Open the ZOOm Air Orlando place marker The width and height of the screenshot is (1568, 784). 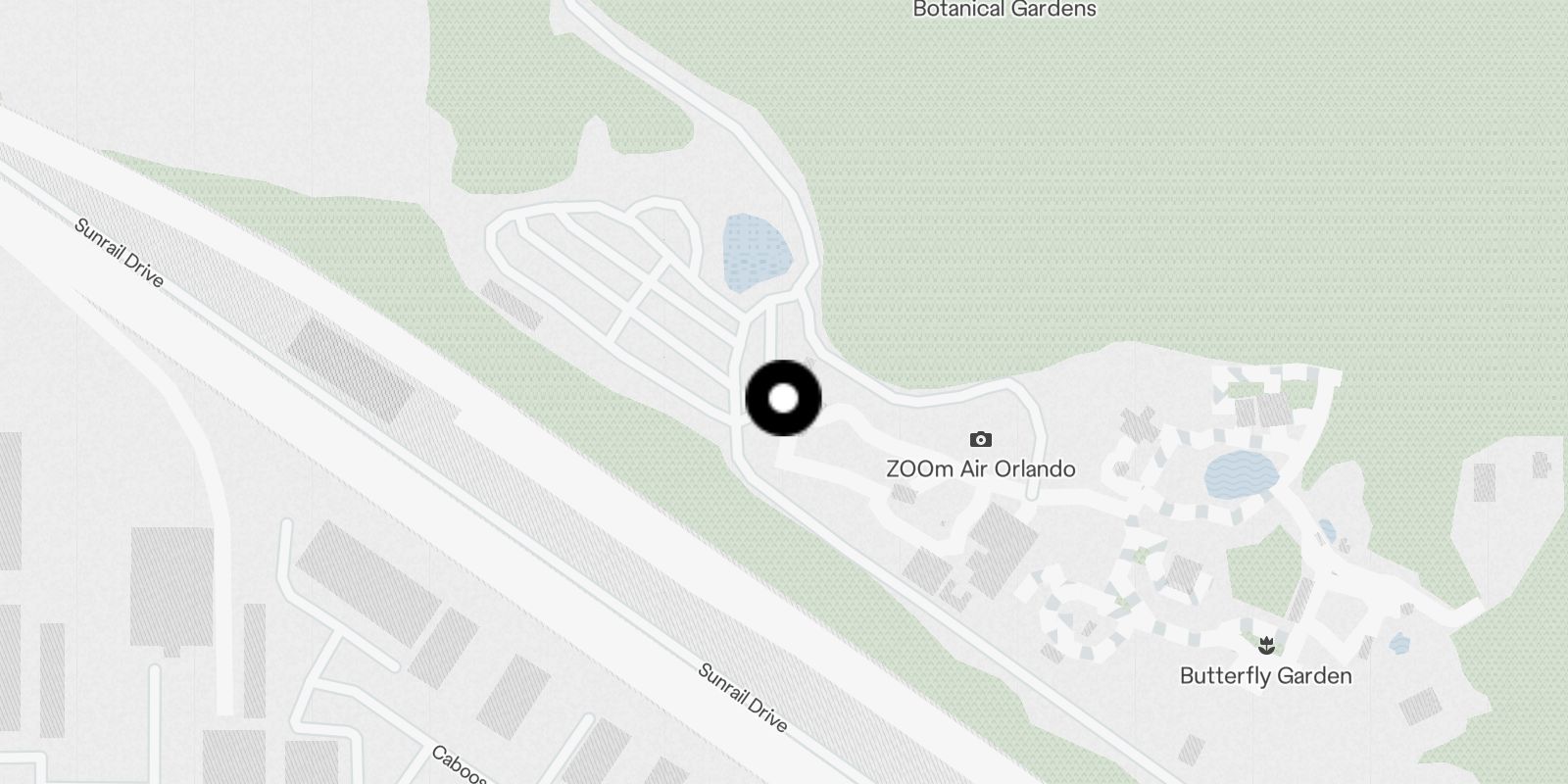(980, 440)
